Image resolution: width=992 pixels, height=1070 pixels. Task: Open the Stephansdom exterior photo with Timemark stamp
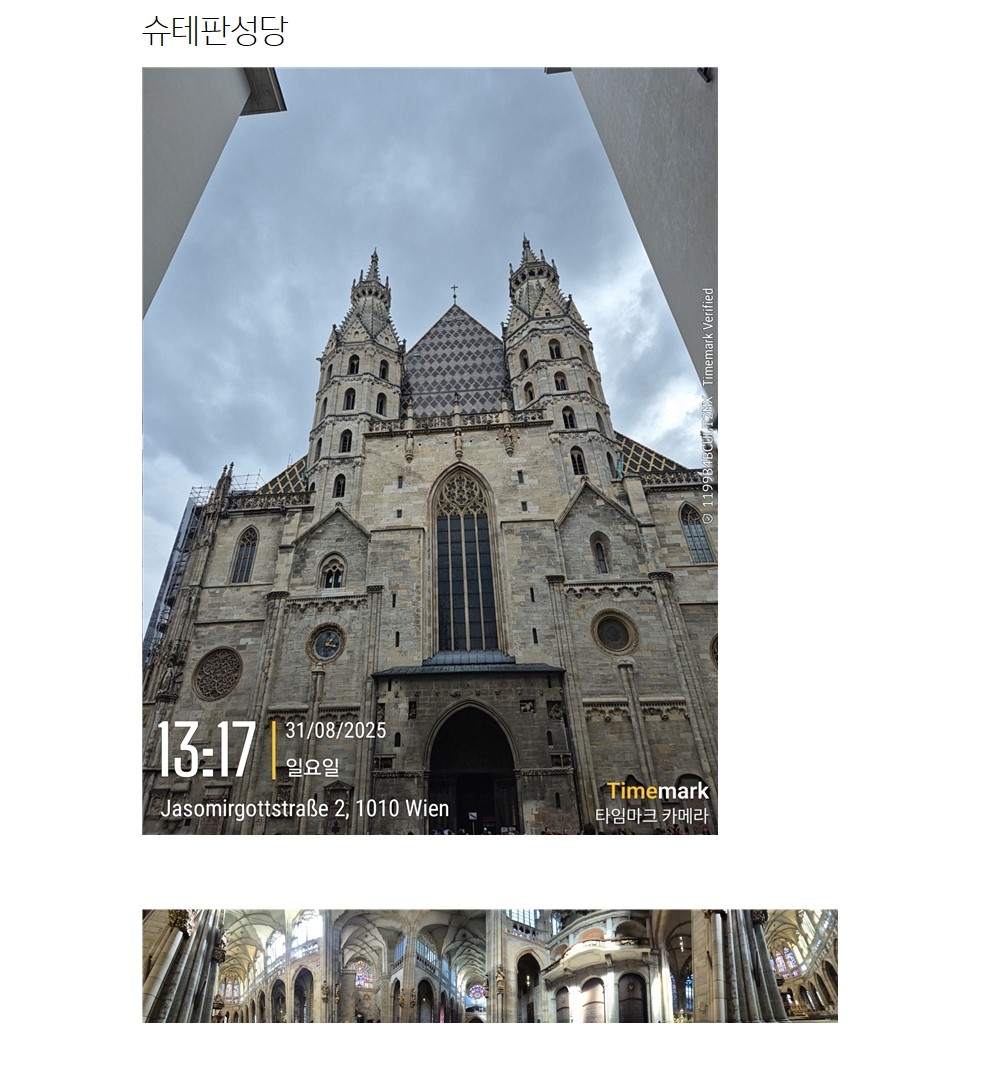tap(430, 450)
